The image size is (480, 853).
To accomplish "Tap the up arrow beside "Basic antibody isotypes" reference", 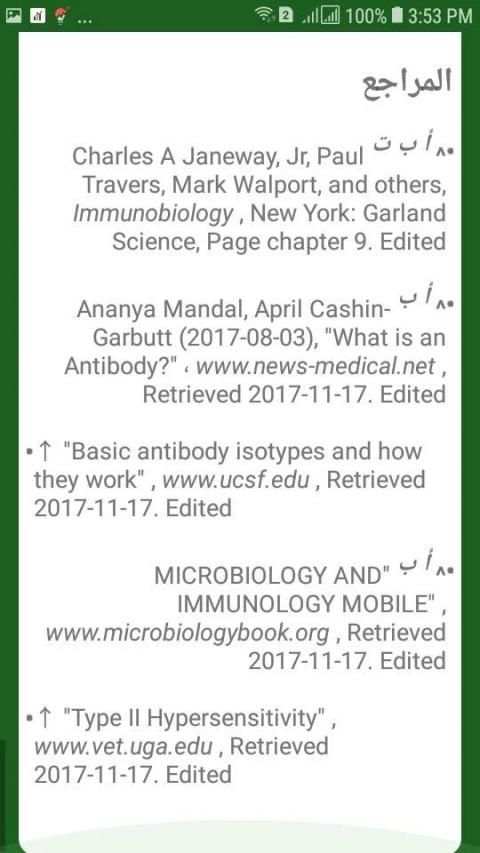I will click(46, 453).
